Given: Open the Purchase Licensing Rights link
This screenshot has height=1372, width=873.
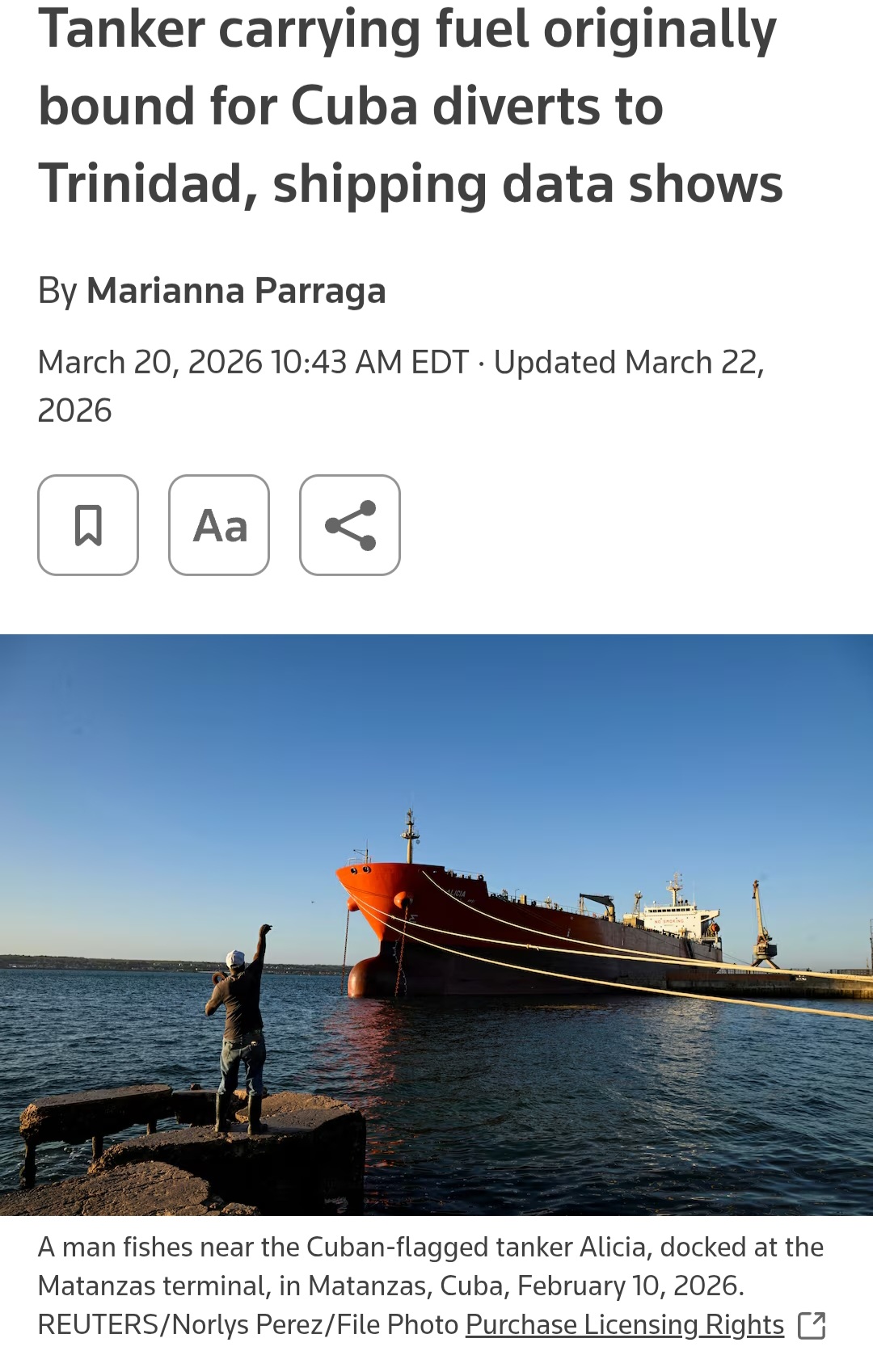Looking at the screenshot, I should pyautogui.click(x=625, y=1325).
